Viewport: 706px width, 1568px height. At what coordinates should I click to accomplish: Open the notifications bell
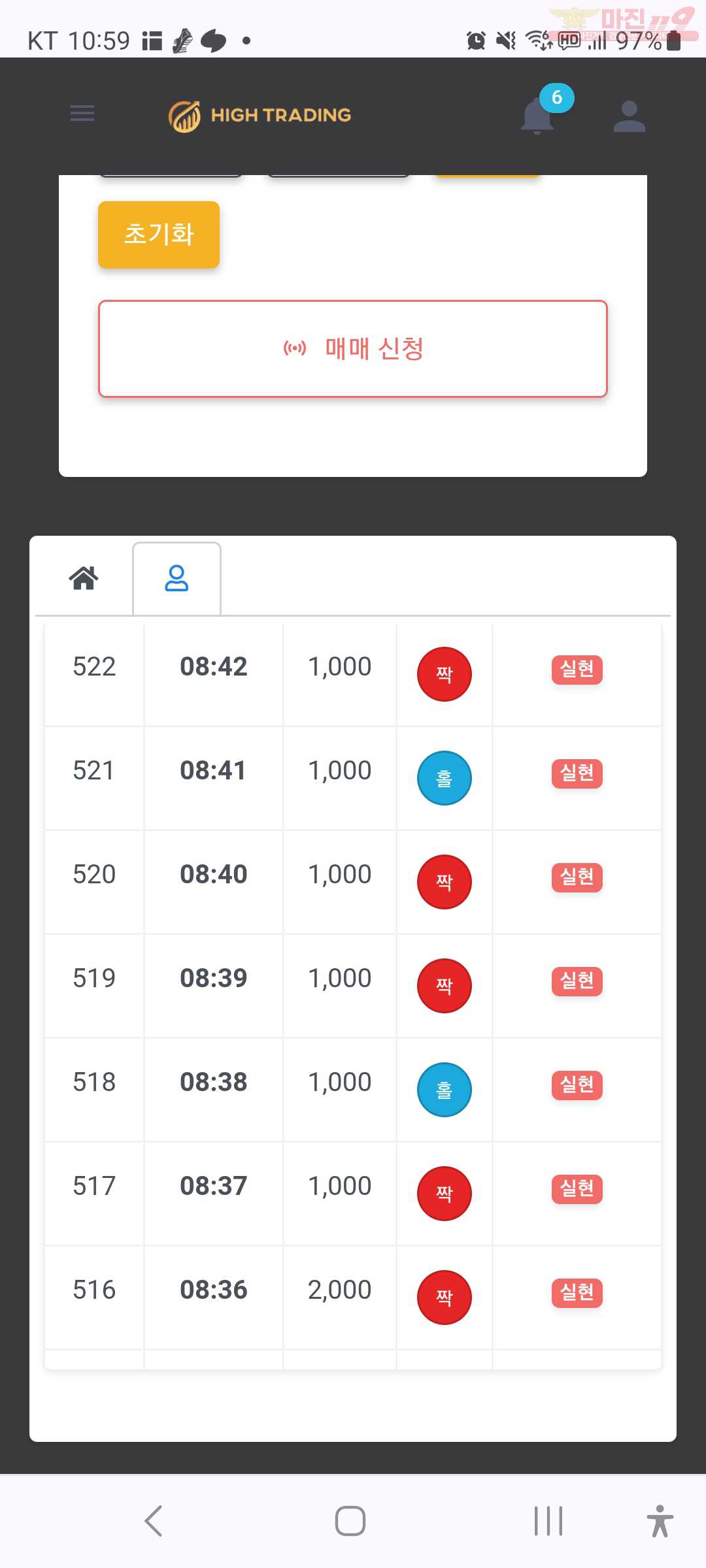point(537,116)
